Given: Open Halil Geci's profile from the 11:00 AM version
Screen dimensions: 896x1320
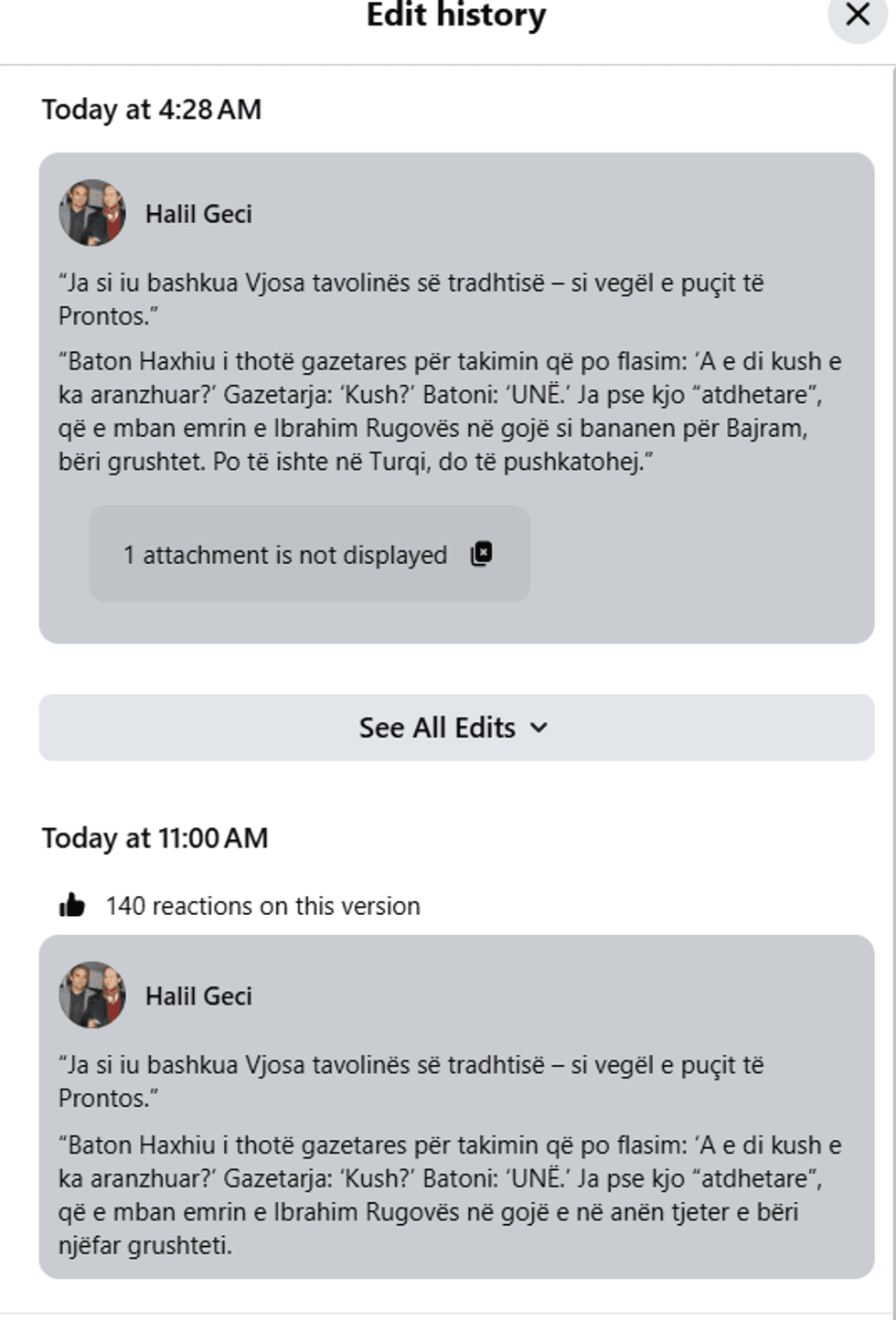Looking at the screenshot, I should [198, 995].
